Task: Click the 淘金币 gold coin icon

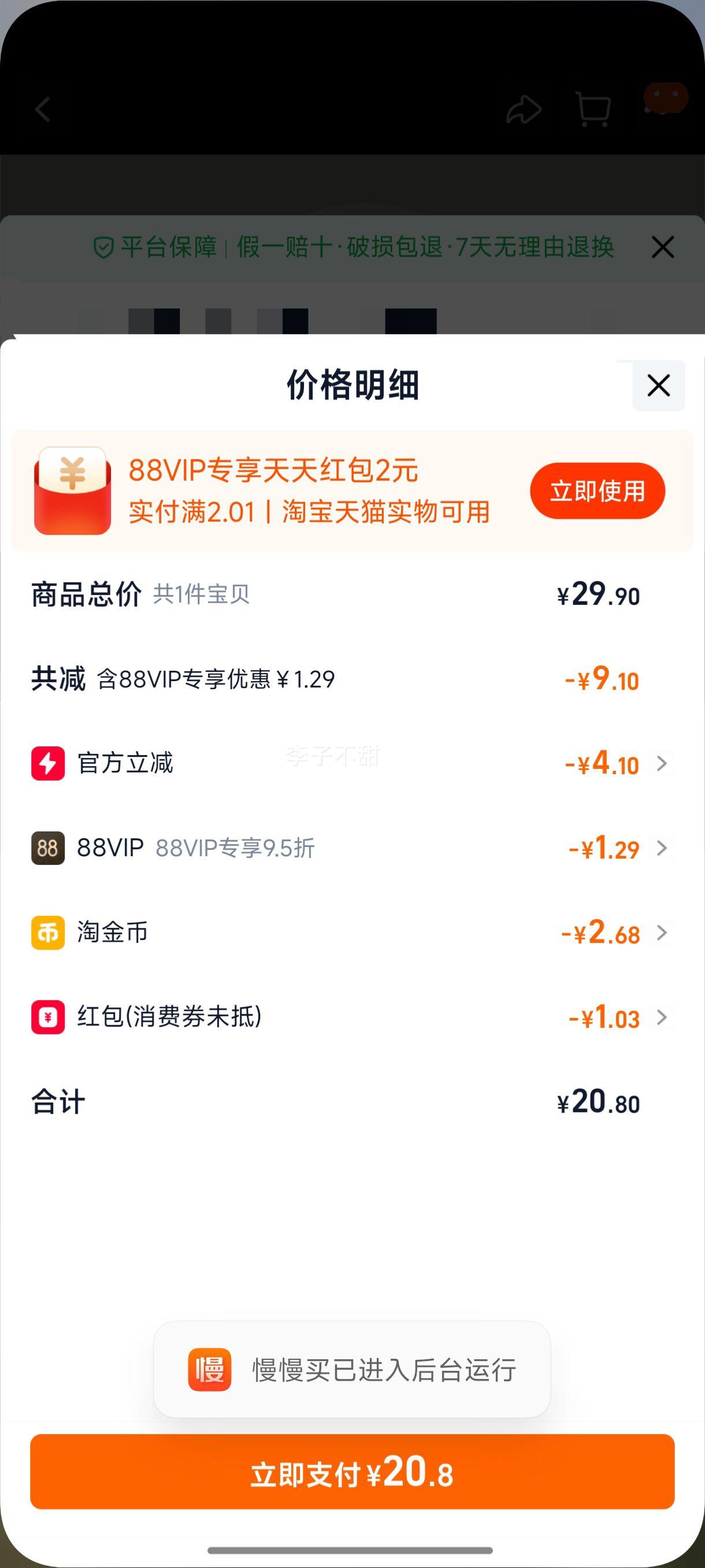Action: pos(48,933)
